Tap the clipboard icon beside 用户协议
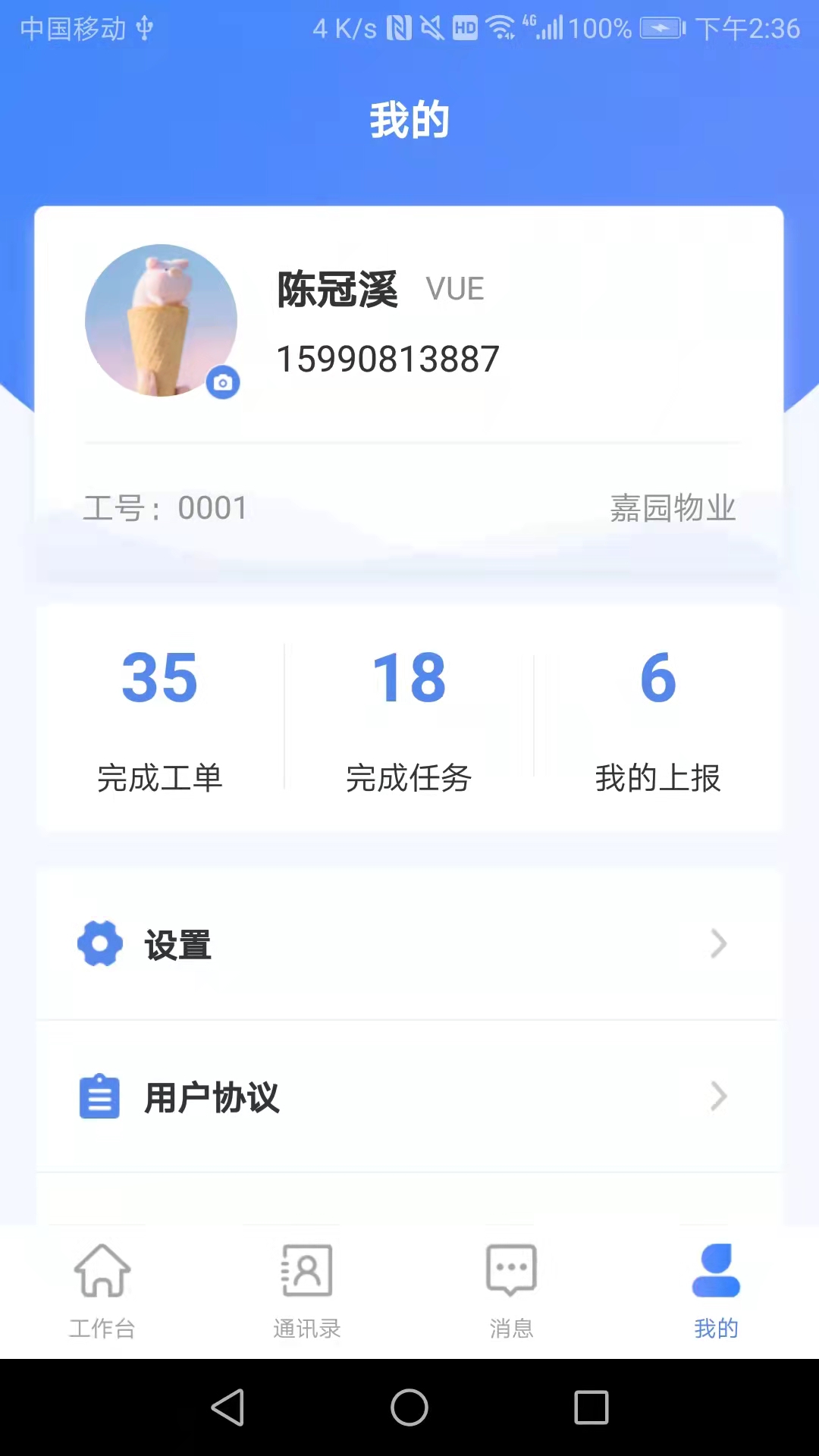This screenshot has height=1456, width=819. [x=99, y=1097]
